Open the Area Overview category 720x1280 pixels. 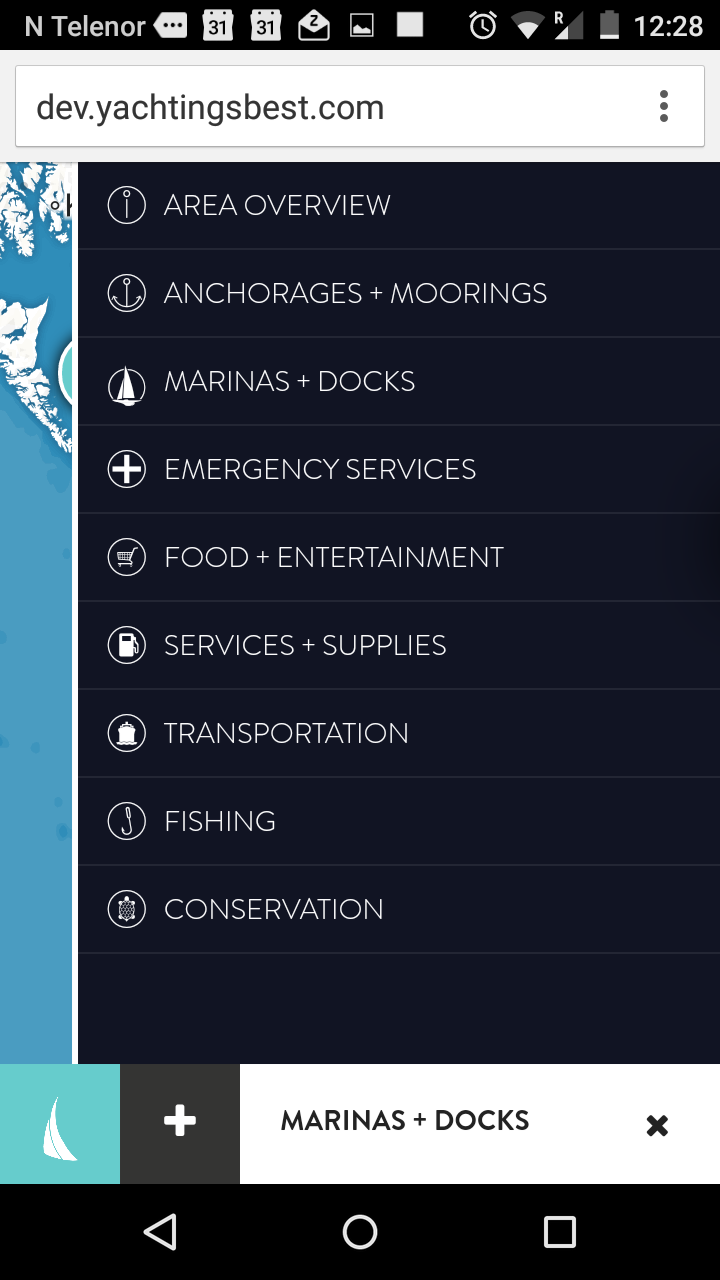(x=277, y=205)
